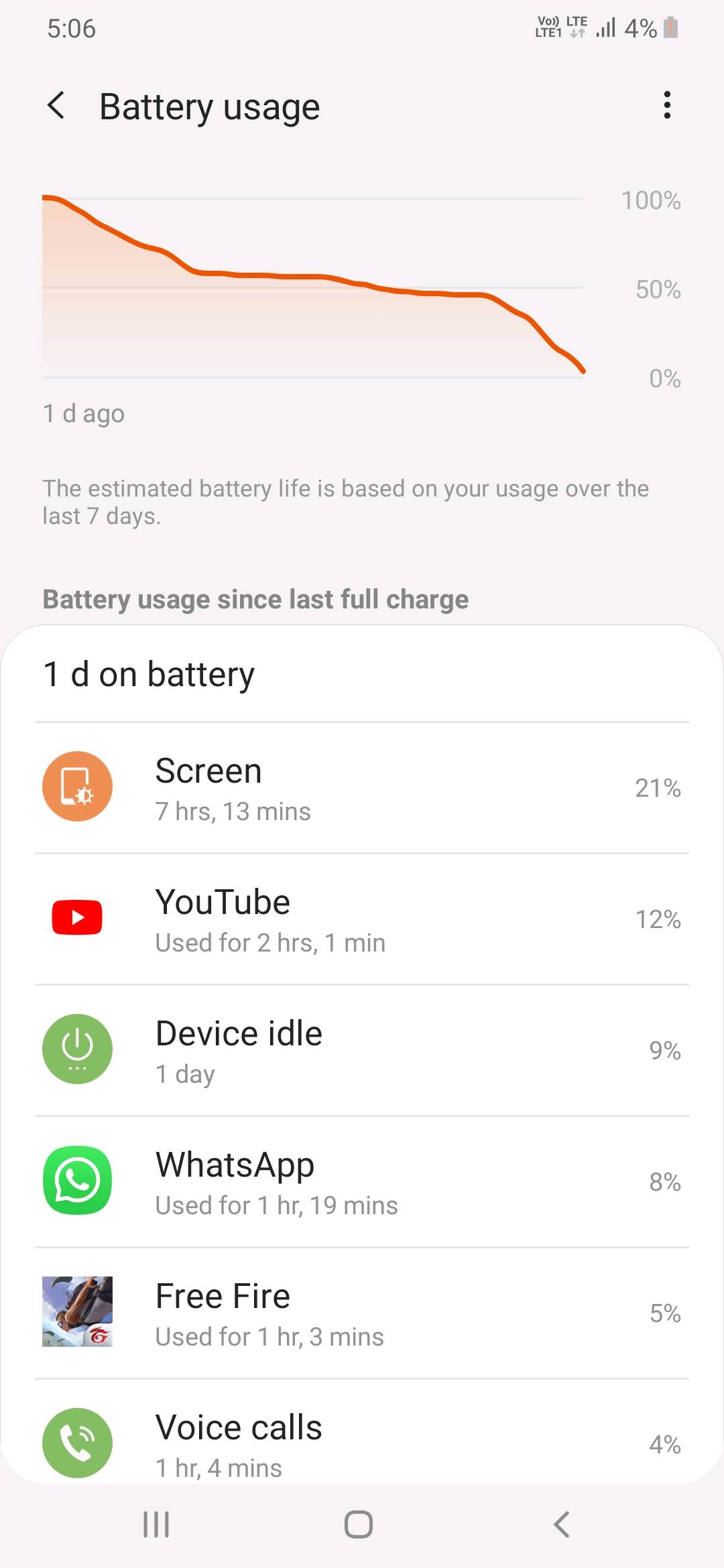Tap the WhatsApp icon
This screenshot has height=1568, width=724.
[76, 1181]
